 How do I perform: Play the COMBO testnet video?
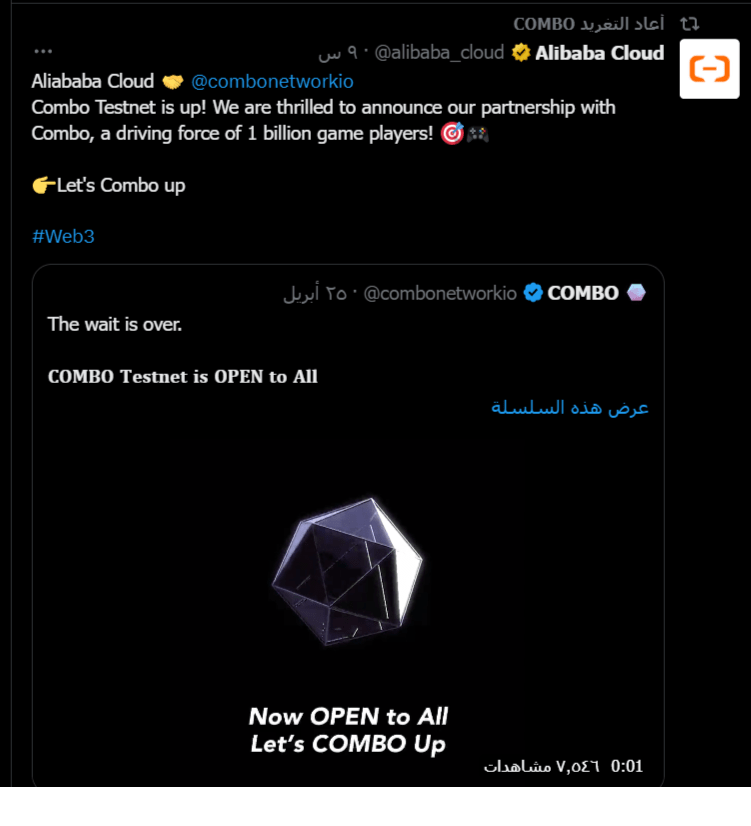point(347,600)
